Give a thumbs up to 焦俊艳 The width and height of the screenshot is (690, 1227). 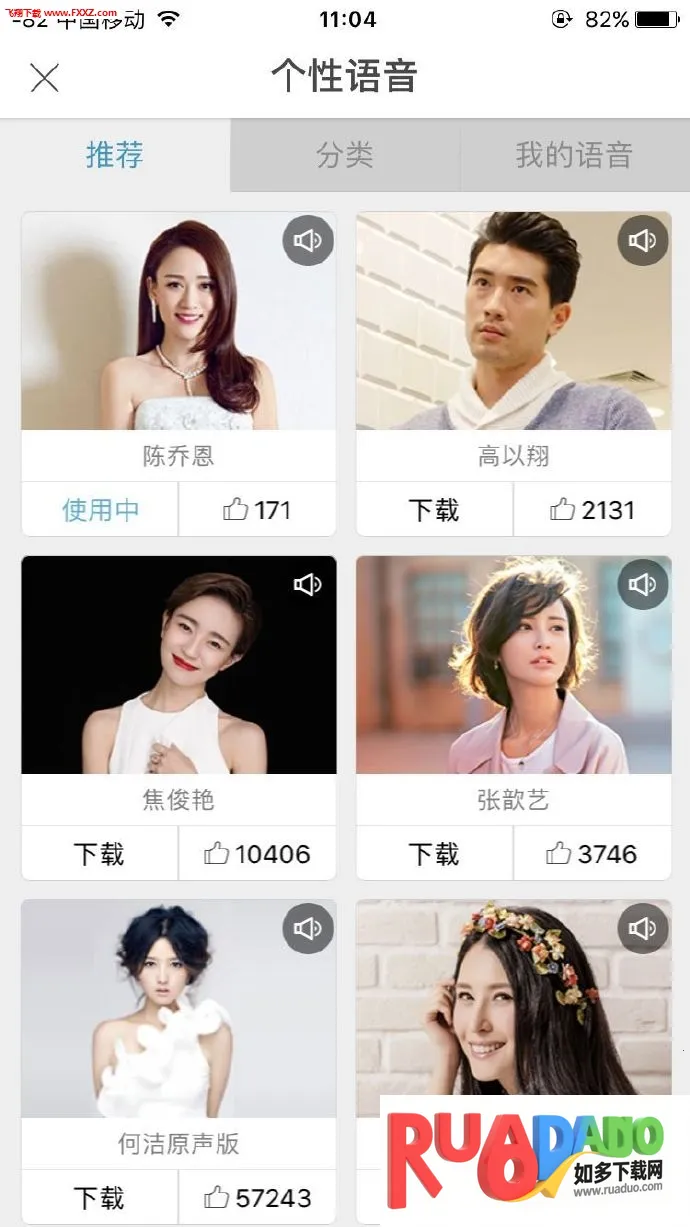(x=257, y=854)
